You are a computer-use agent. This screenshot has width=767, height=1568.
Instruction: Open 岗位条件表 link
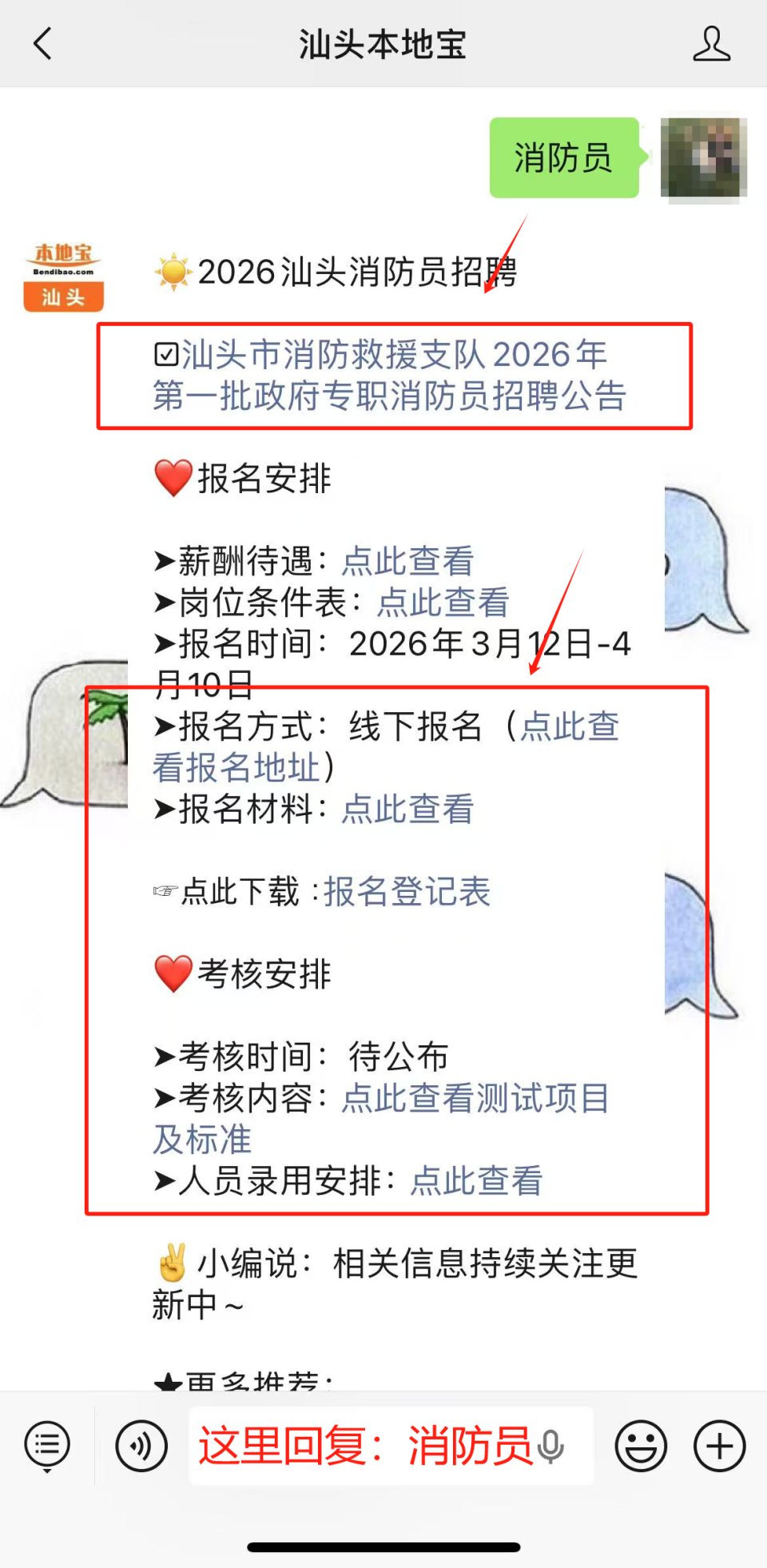(442, 603)
